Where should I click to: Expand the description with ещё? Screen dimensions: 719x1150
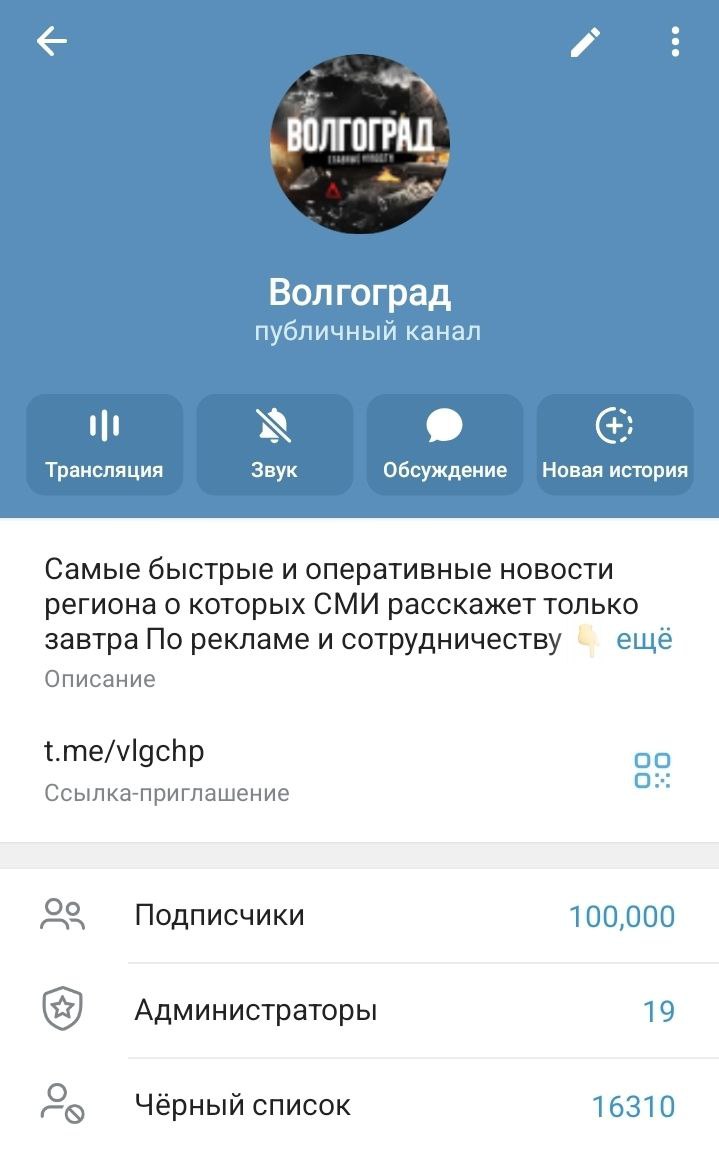pos(644,640)
